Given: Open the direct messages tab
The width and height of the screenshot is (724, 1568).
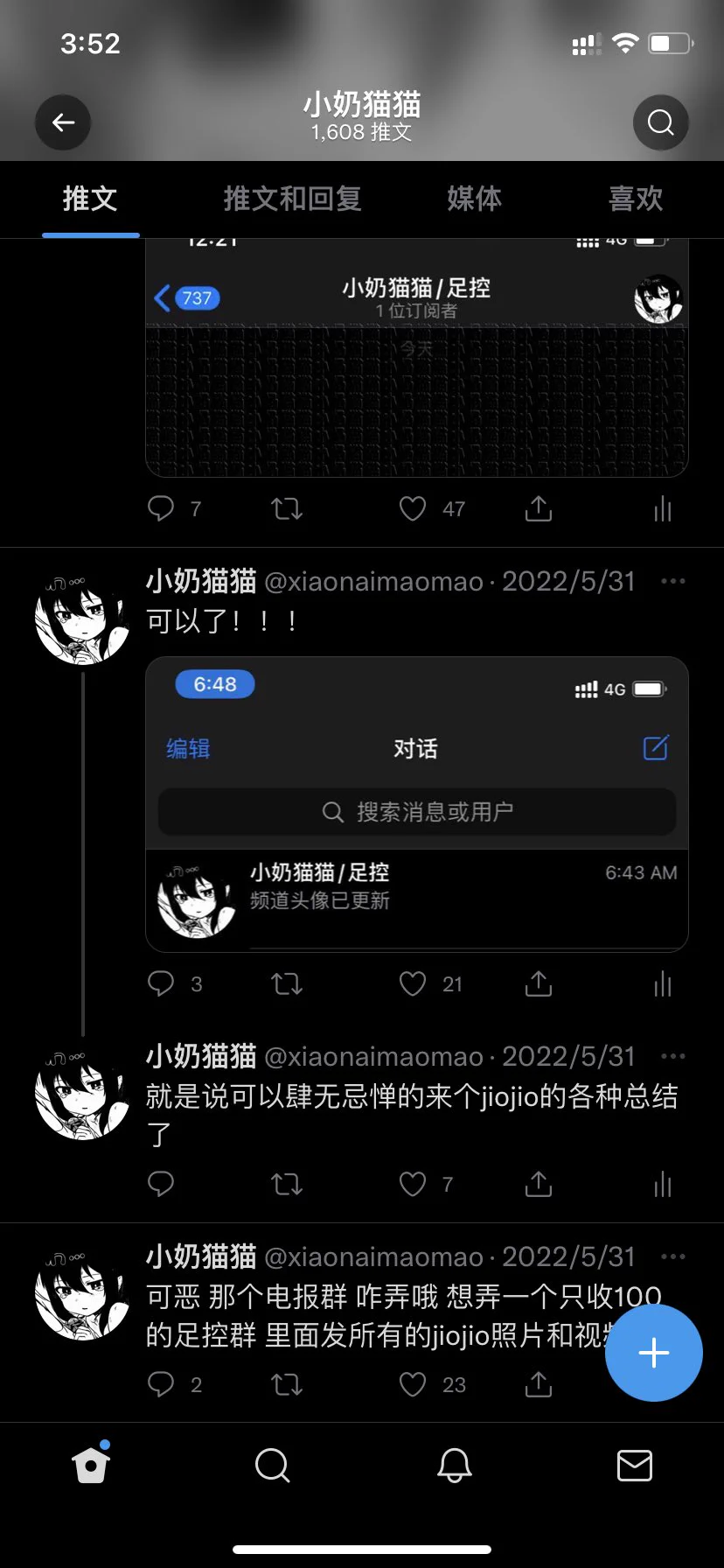Looking at the screenshot, I should click(634, 1465).
